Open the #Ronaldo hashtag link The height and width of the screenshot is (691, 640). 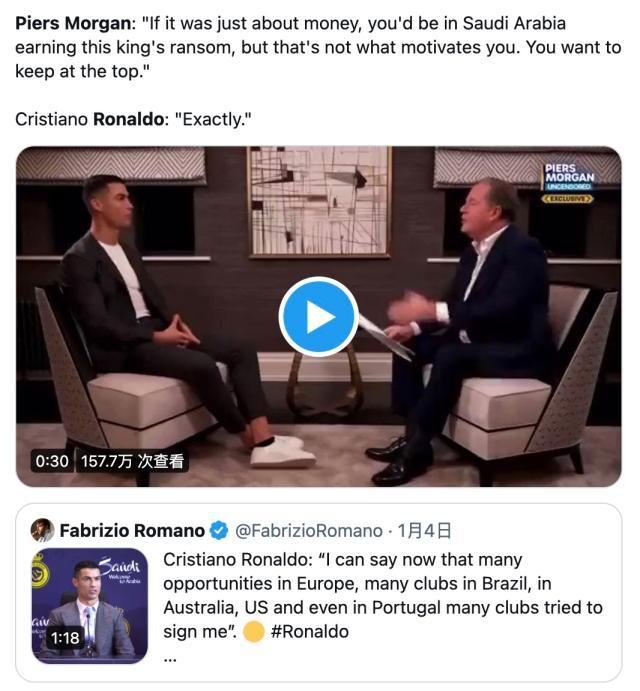point(309,632)
